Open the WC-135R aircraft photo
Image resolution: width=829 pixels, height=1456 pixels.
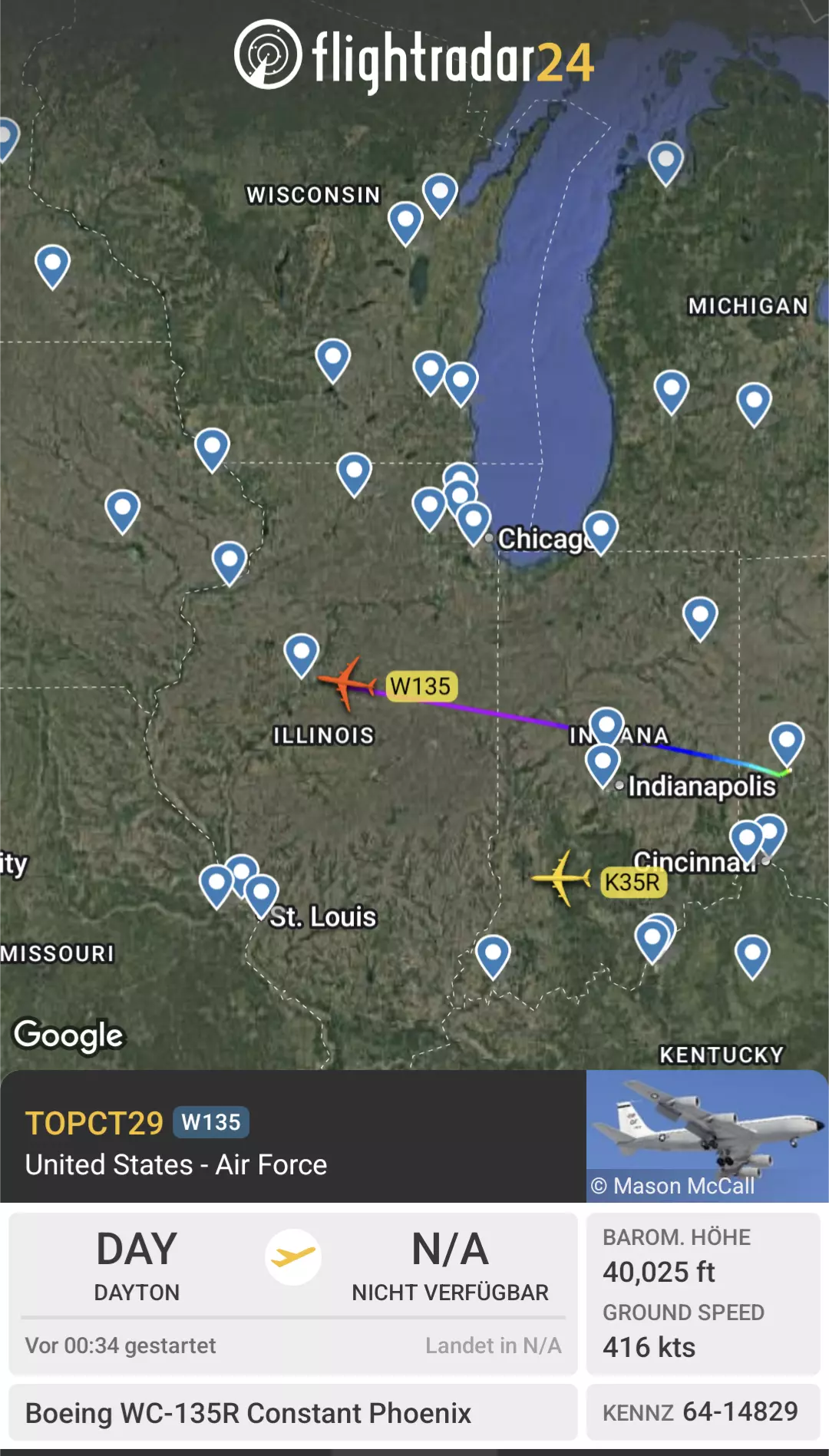pyautogui.click(x=707, y=1135)
